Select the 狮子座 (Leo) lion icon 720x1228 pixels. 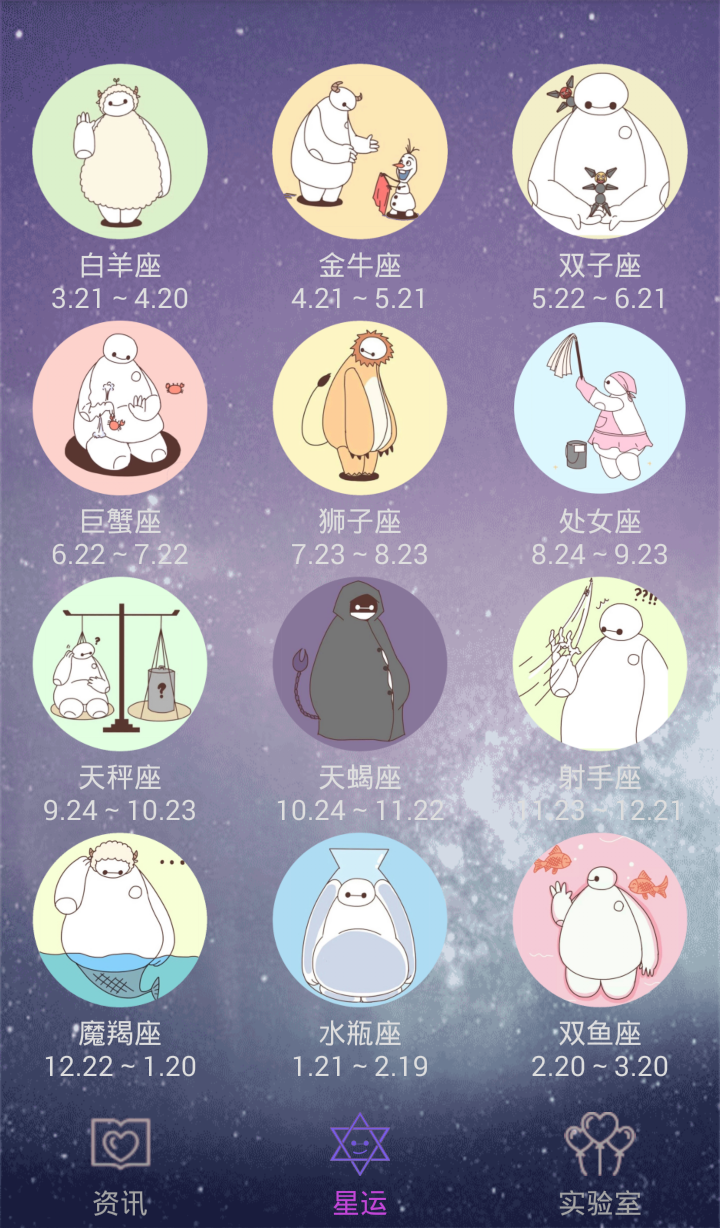(360, 407)
